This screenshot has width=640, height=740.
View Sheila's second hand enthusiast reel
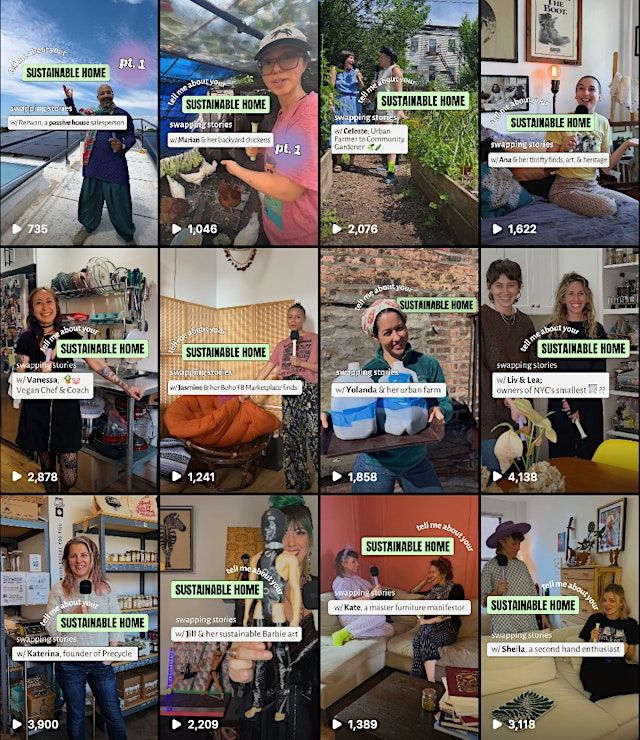(x=559, y=617)
